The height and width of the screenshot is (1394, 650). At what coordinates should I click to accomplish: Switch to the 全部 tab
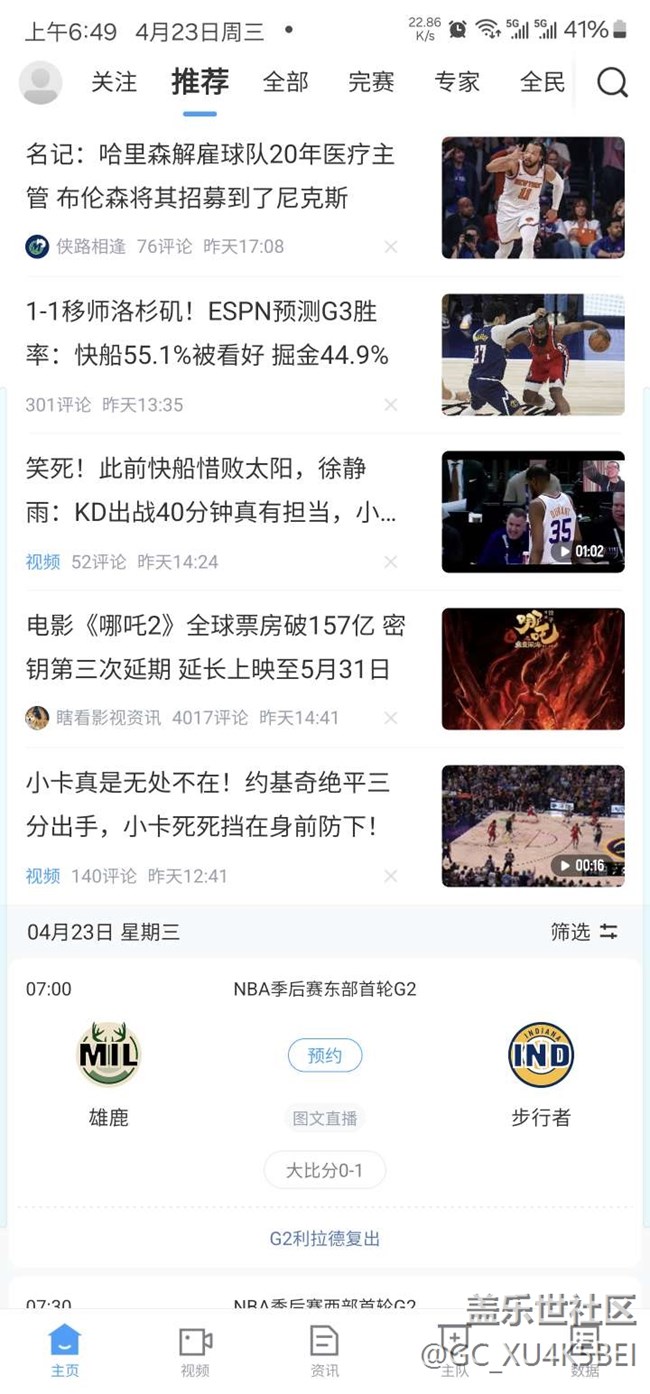286,82
